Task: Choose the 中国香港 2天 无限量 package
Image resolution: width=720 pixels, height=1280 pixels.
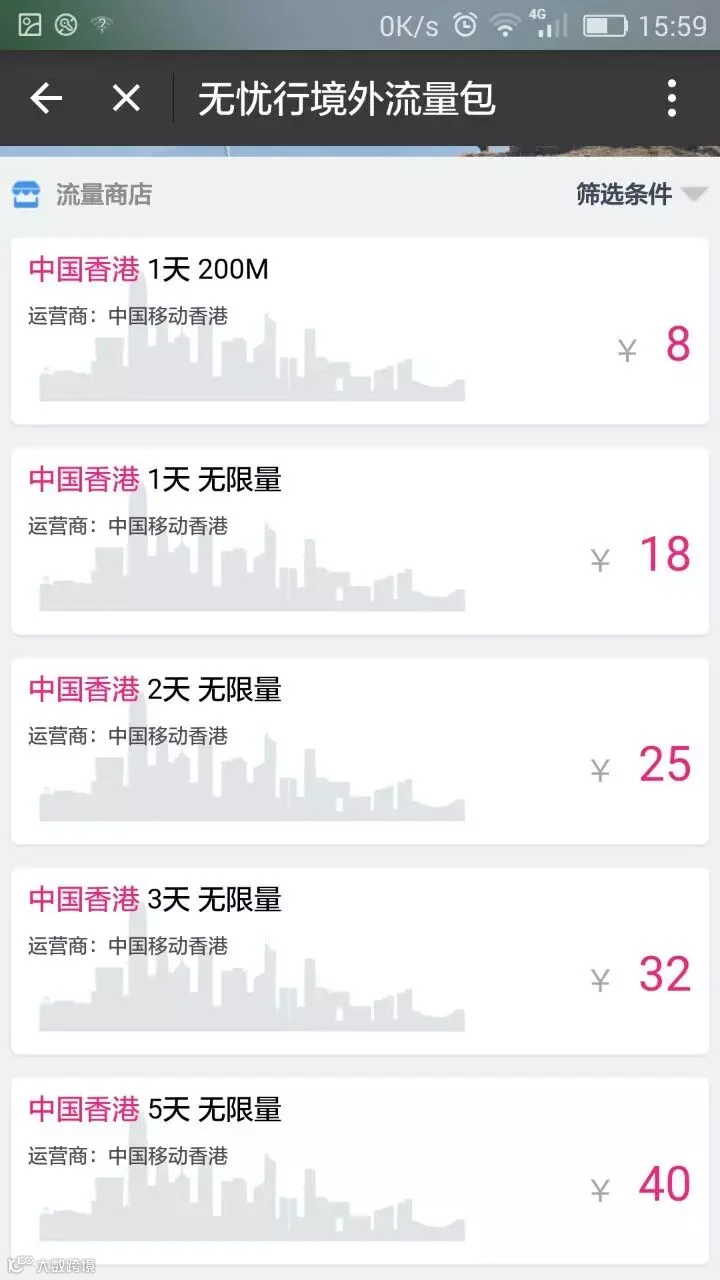Action: pyautogui.click(x=360, y=751)
